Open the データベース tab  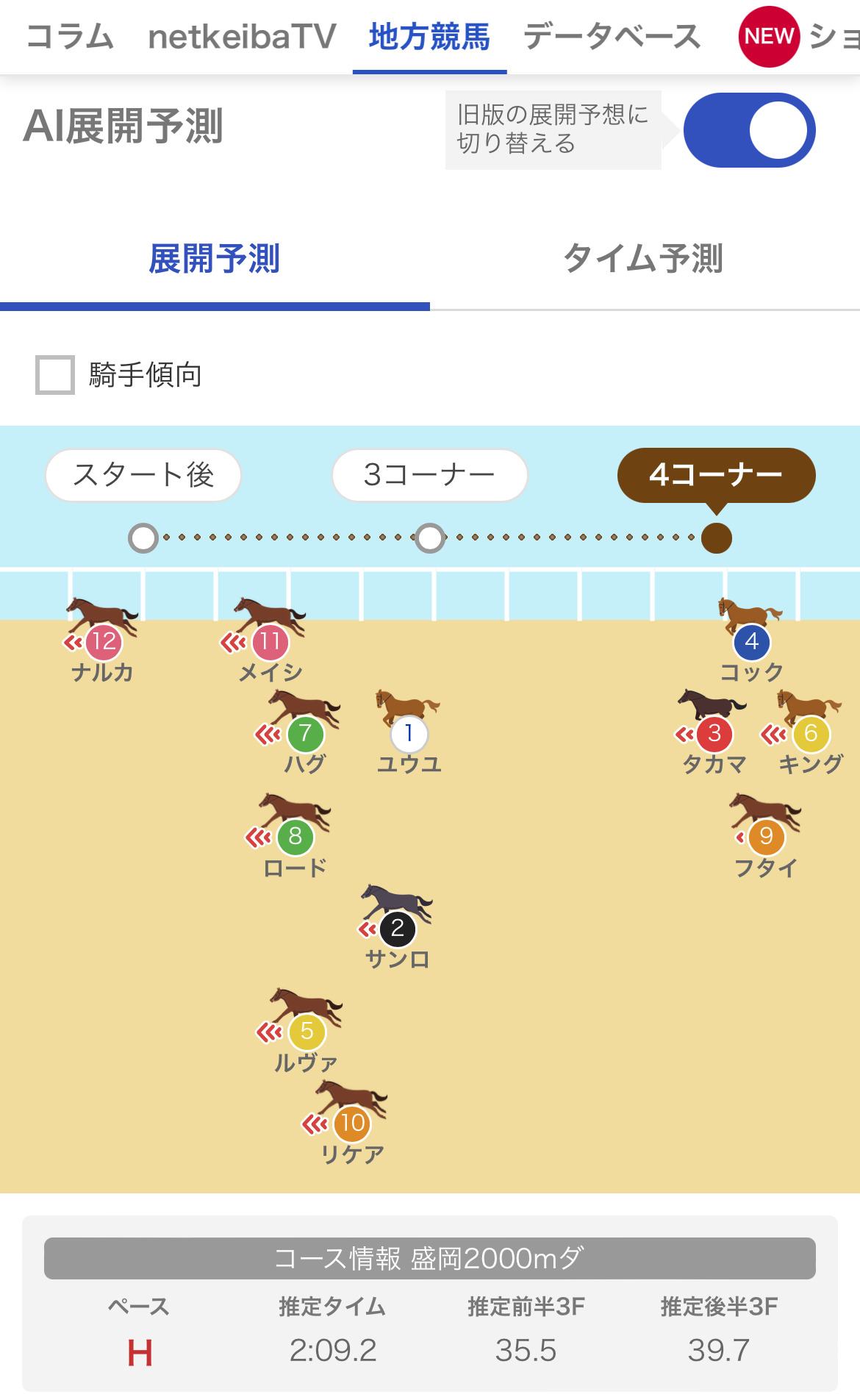click(x=612, y=37)
